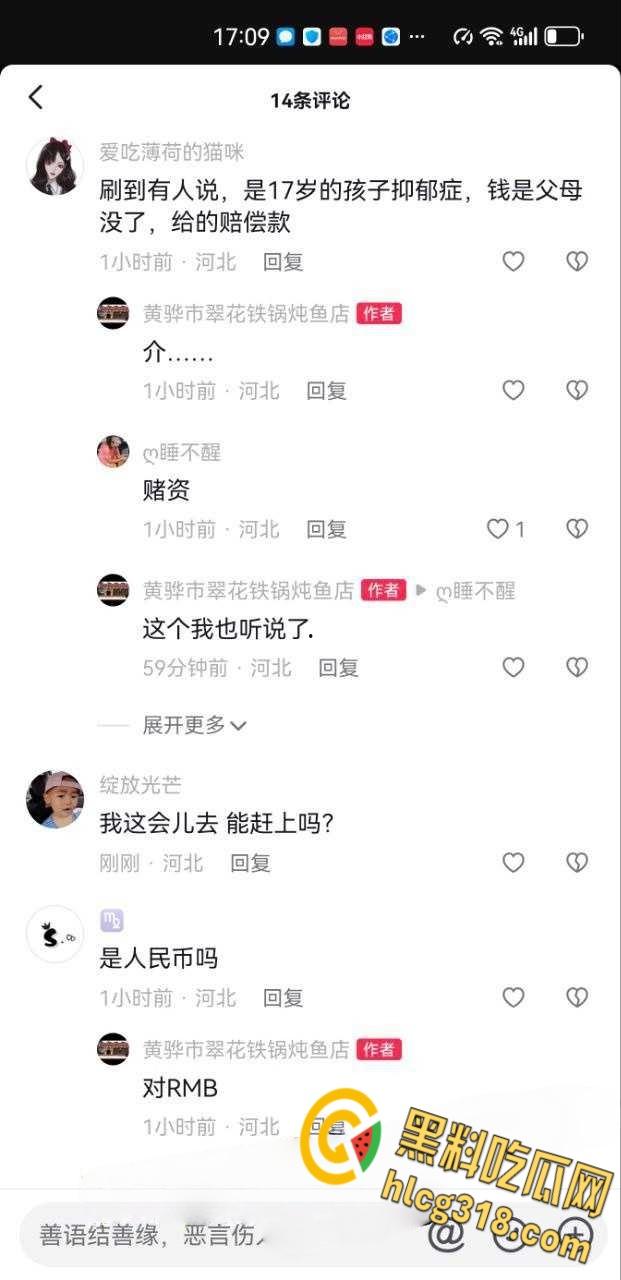Dislike the "是人民币吗" comment
The image size is (621, 1280).
[577, 997]
